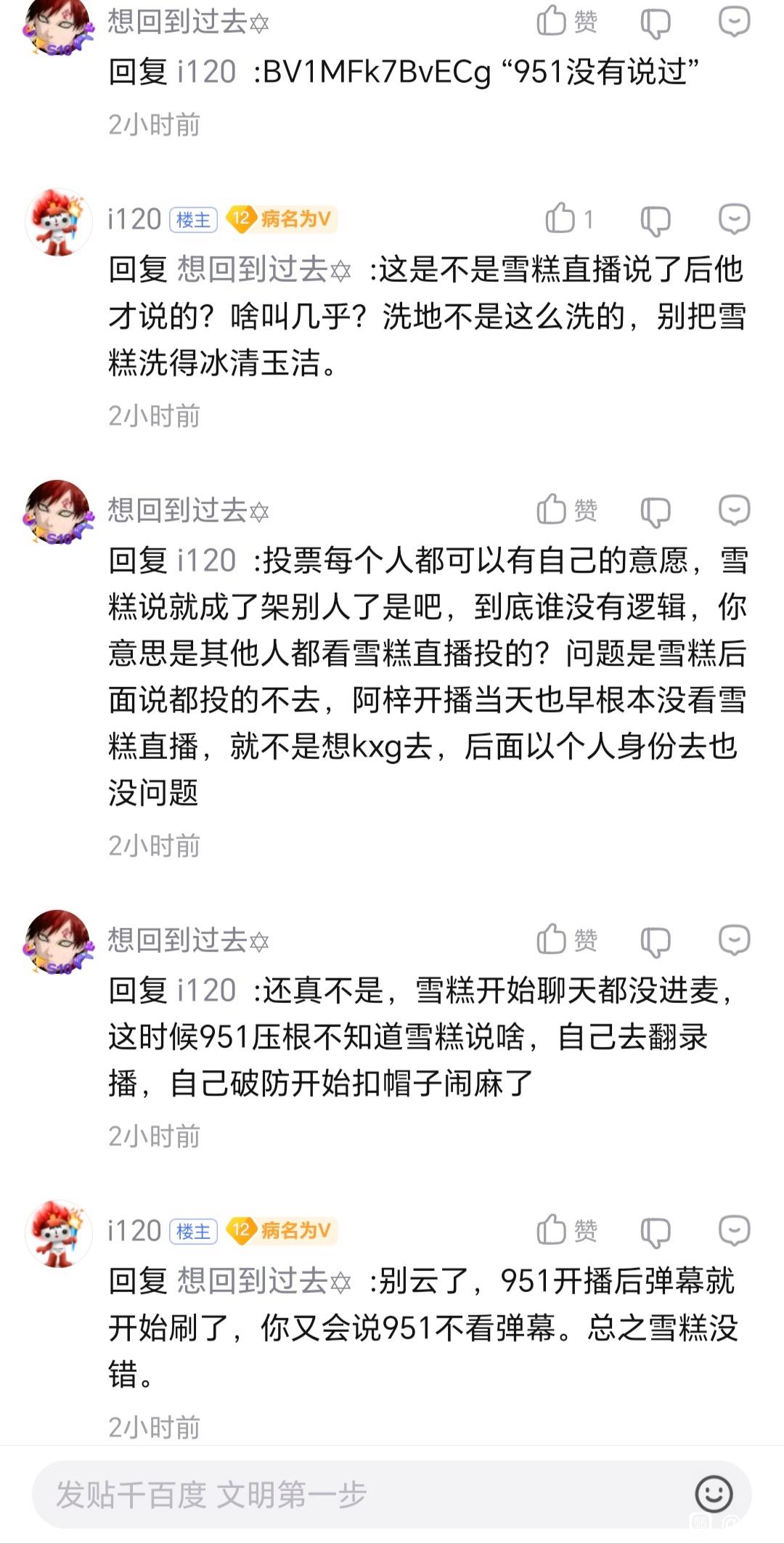Screen dimensions: 784x1544
Task: Reply to the comment ending with 以个人身份去也没问题
Action: (x=734, y=510)
